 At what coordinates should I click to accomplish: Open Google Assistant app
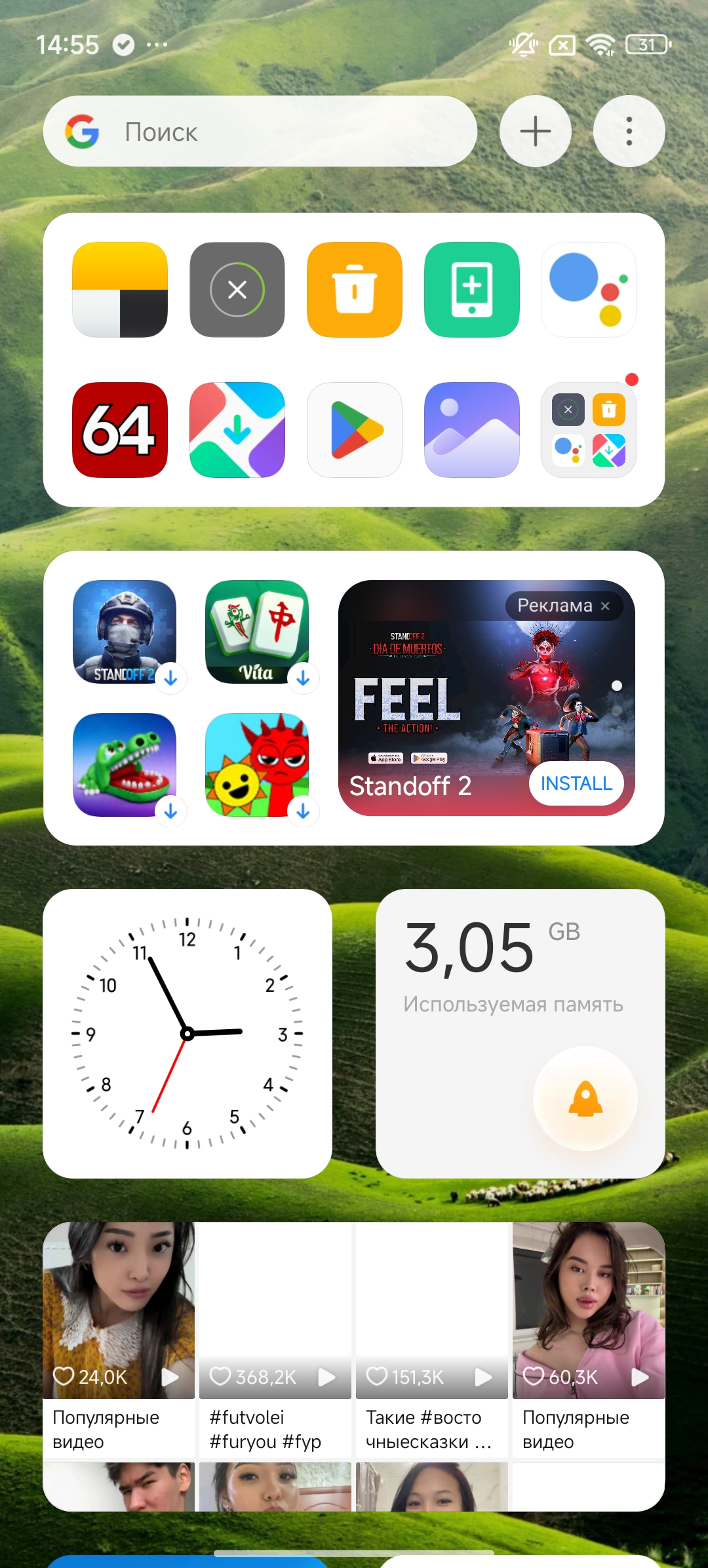[588, 290]
